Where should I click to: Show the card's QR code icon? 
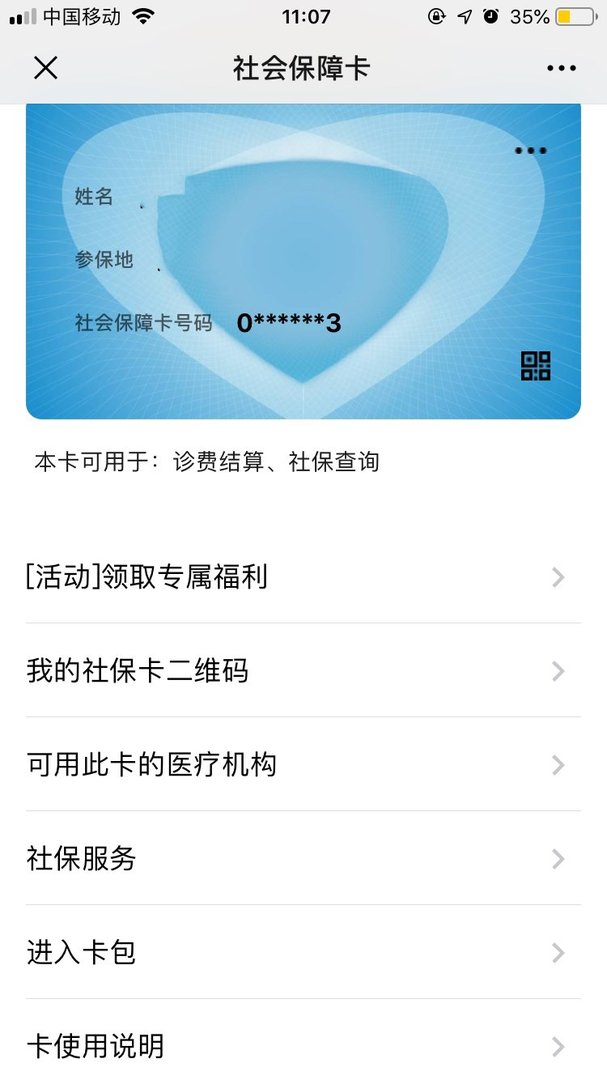coord(535,366)
